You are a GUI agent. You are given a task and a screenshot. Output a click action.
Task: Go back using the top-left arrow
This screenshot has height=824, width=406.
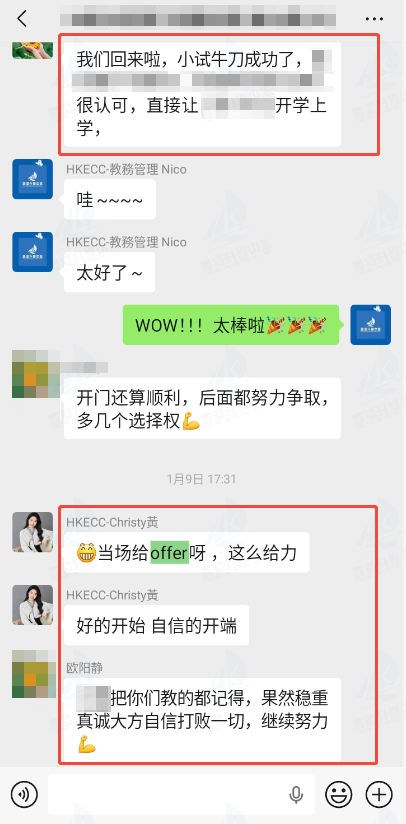(x=22, y=19)
